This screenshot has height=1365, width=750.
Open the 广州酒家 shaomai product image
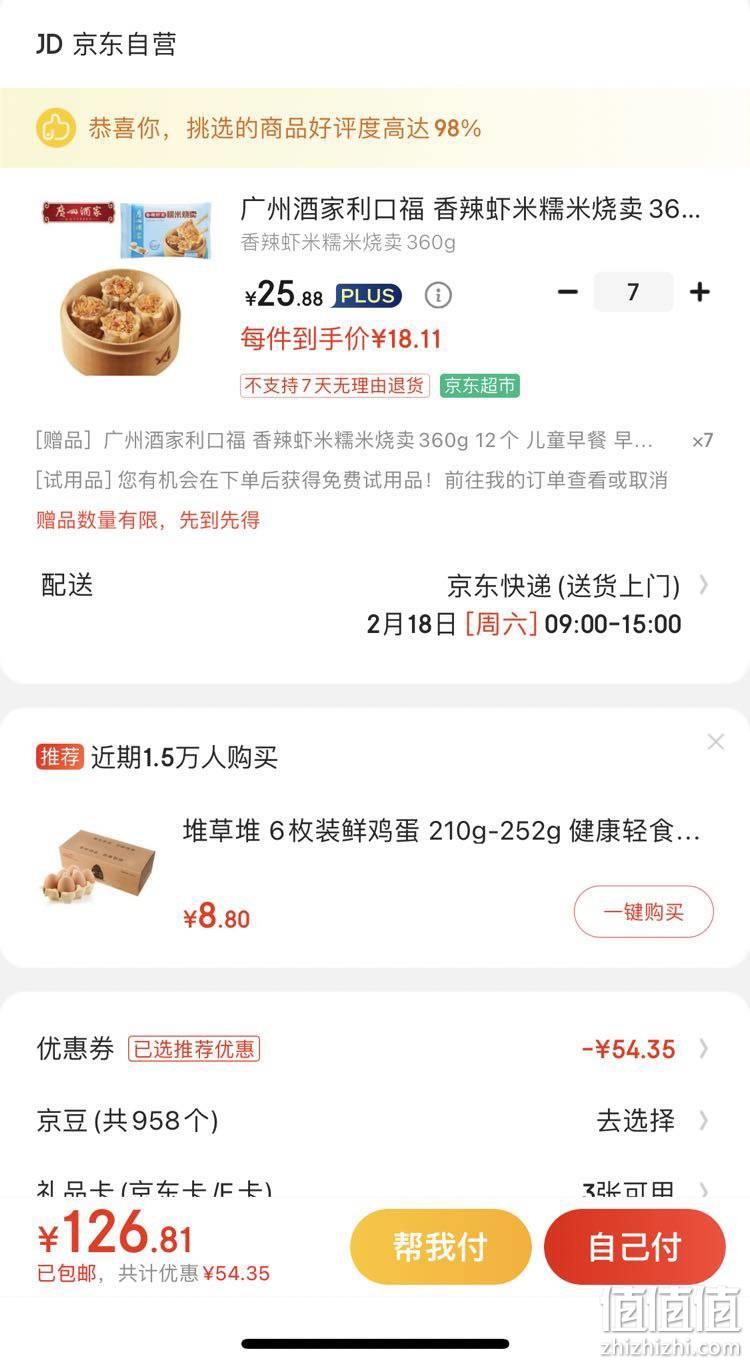click(127, 286)
